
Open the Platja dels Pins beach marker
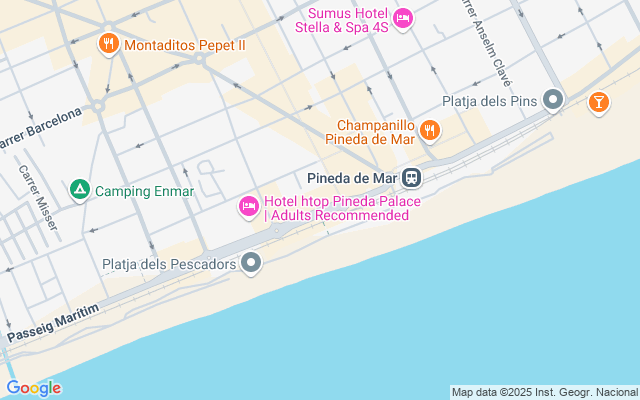(553, 100)
